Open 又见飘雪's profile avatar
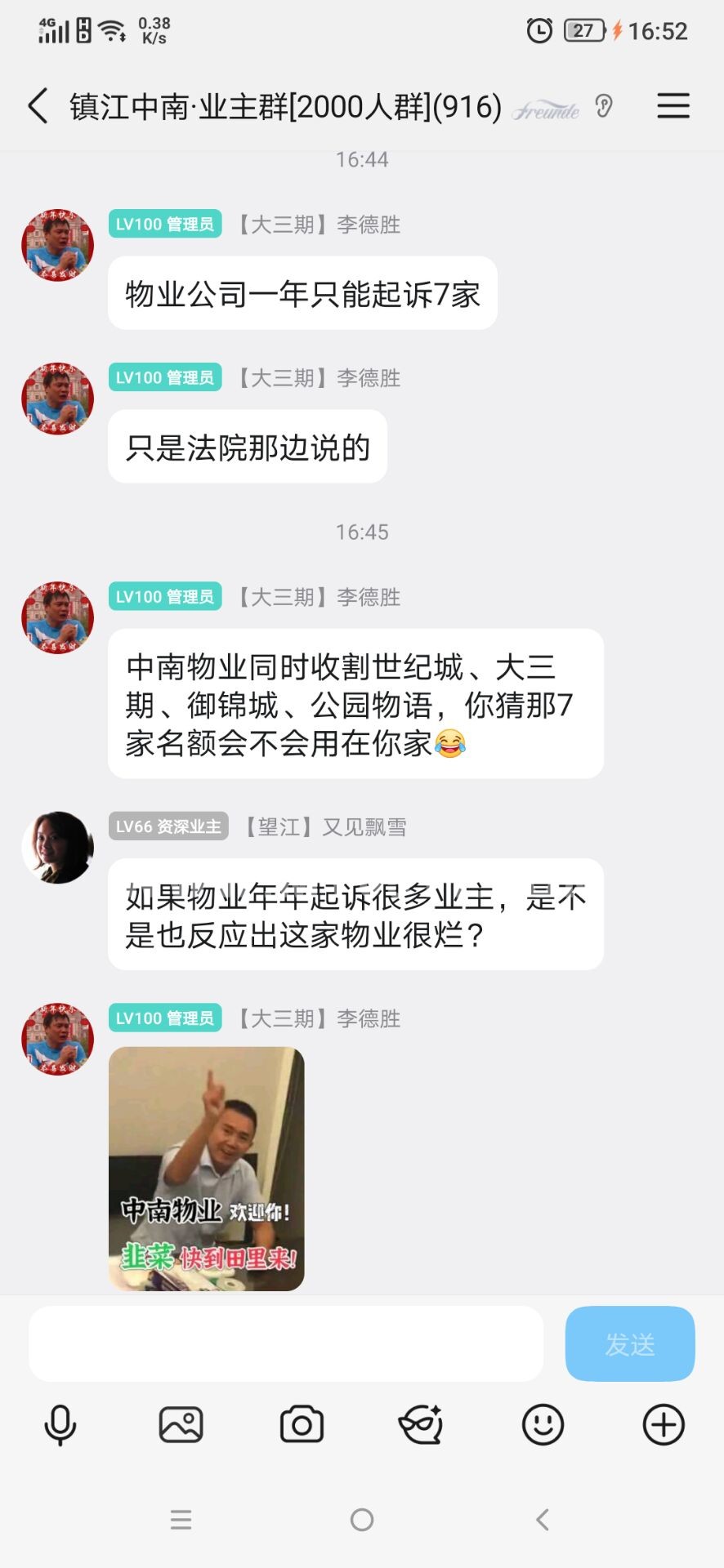Viewport: 724px width, 1568px height. click(x=57, y=848)
